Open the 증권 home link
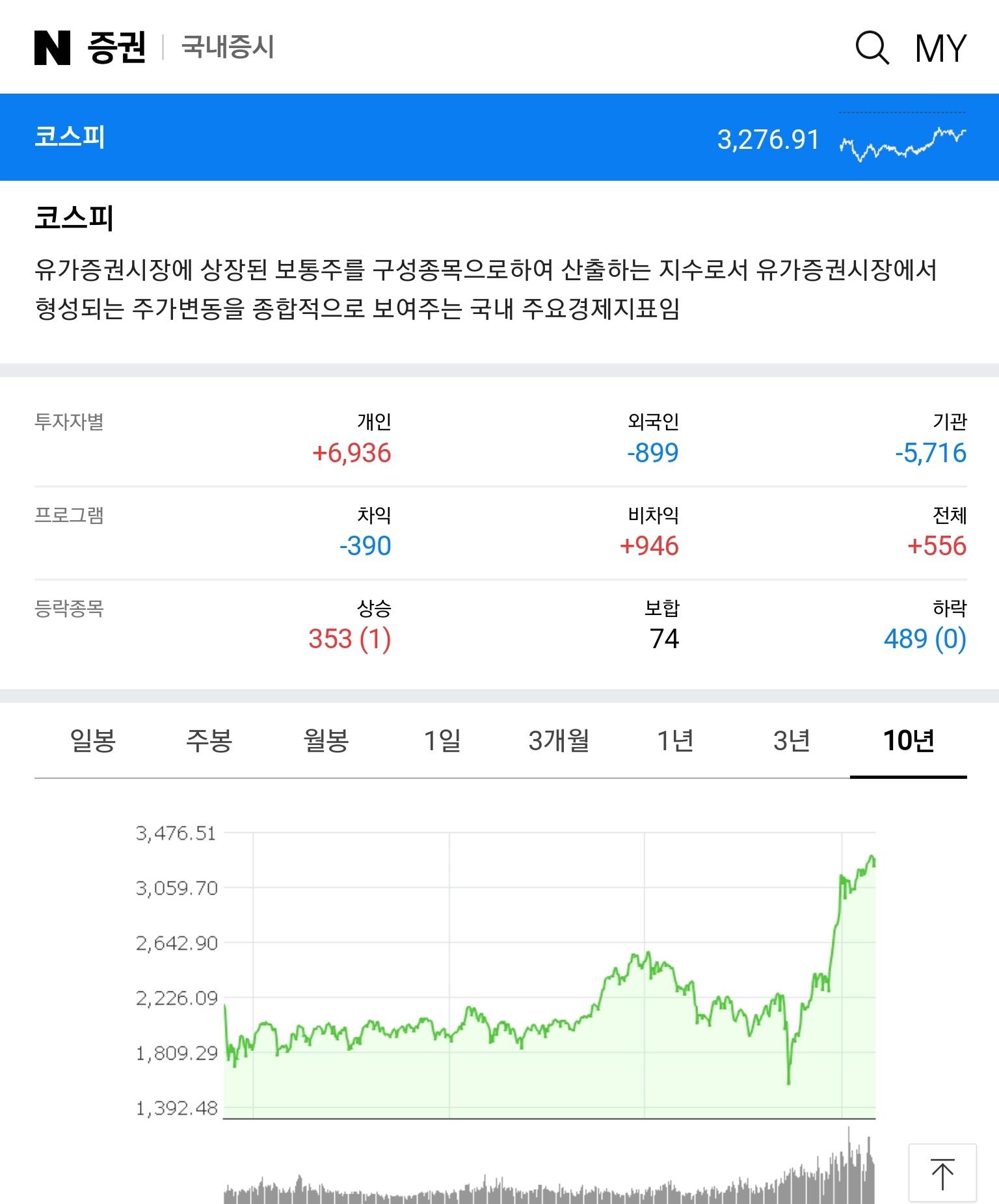 [116, 48]
